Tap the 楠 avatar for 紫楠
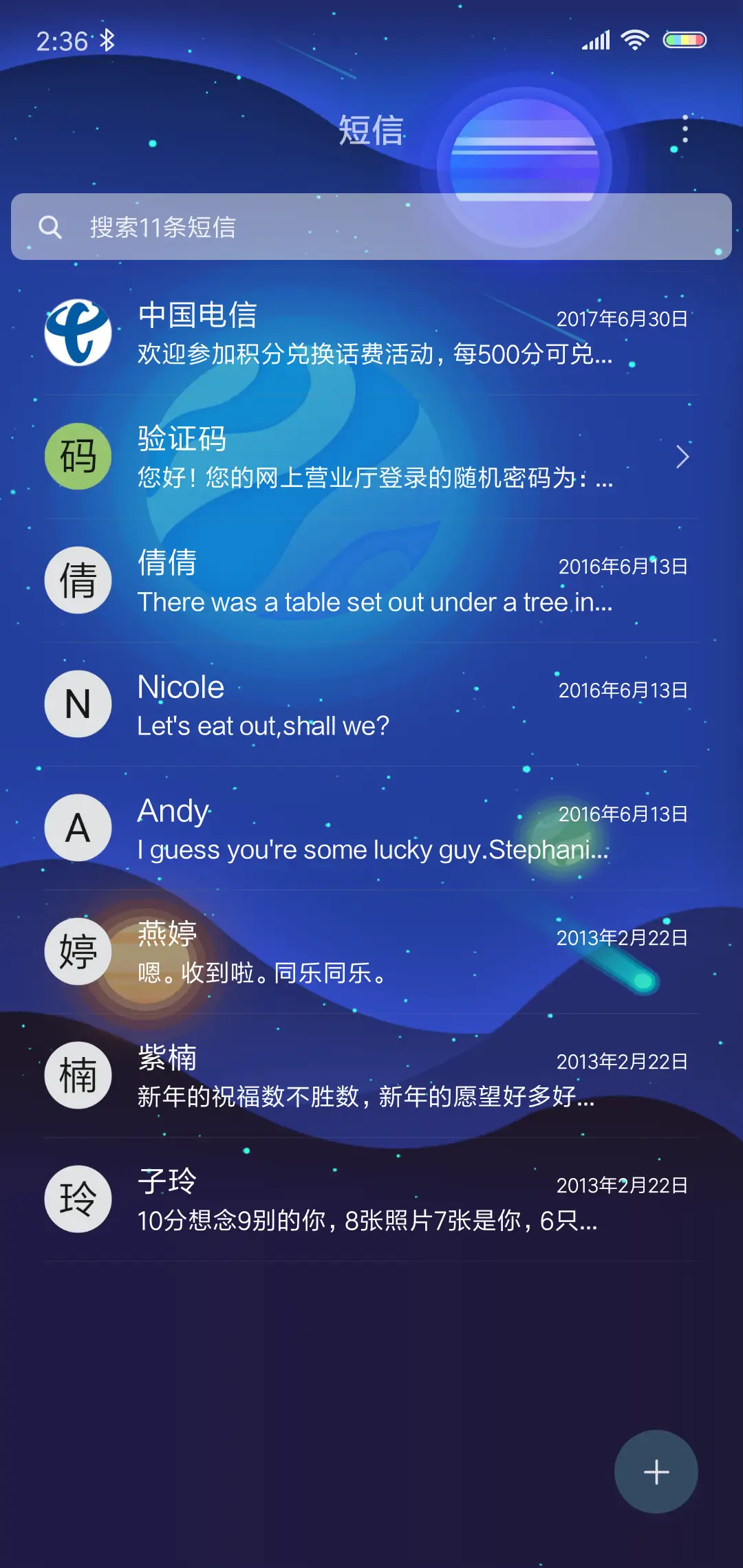Viewport: 743px width, 1568px height. click(x=77, y=1075)
